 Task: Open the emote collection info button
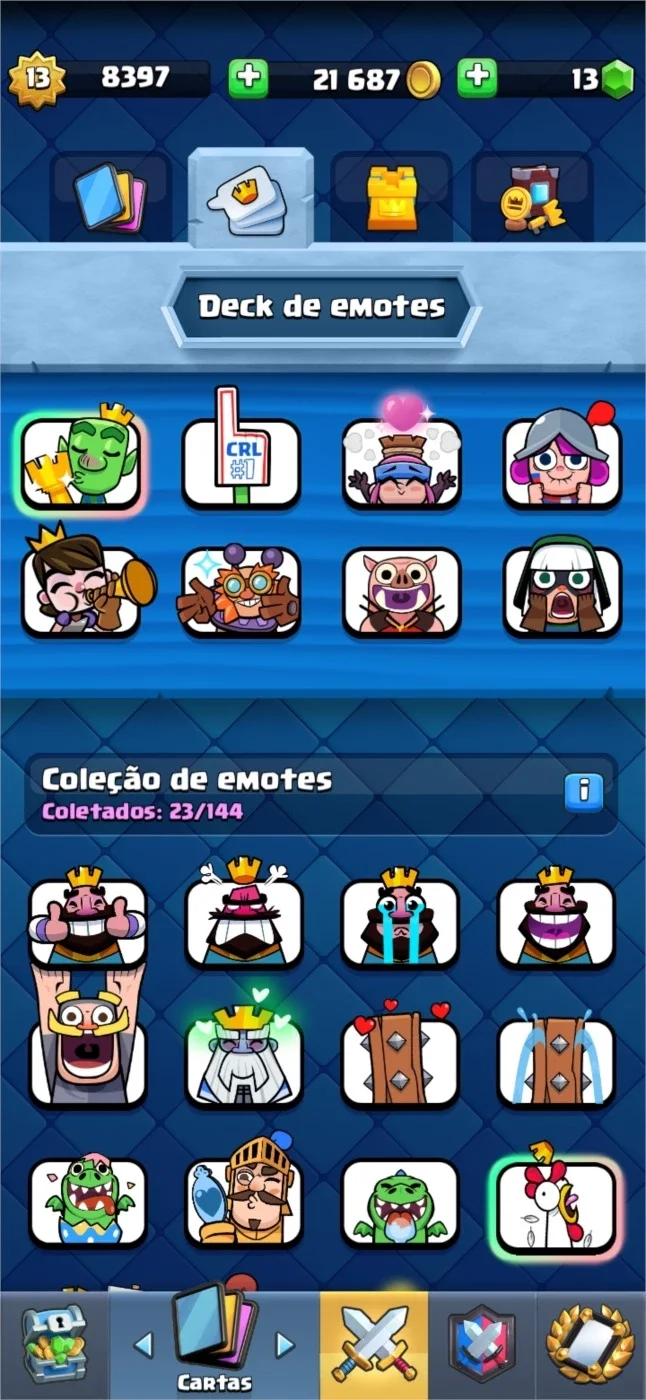[583, 792]
